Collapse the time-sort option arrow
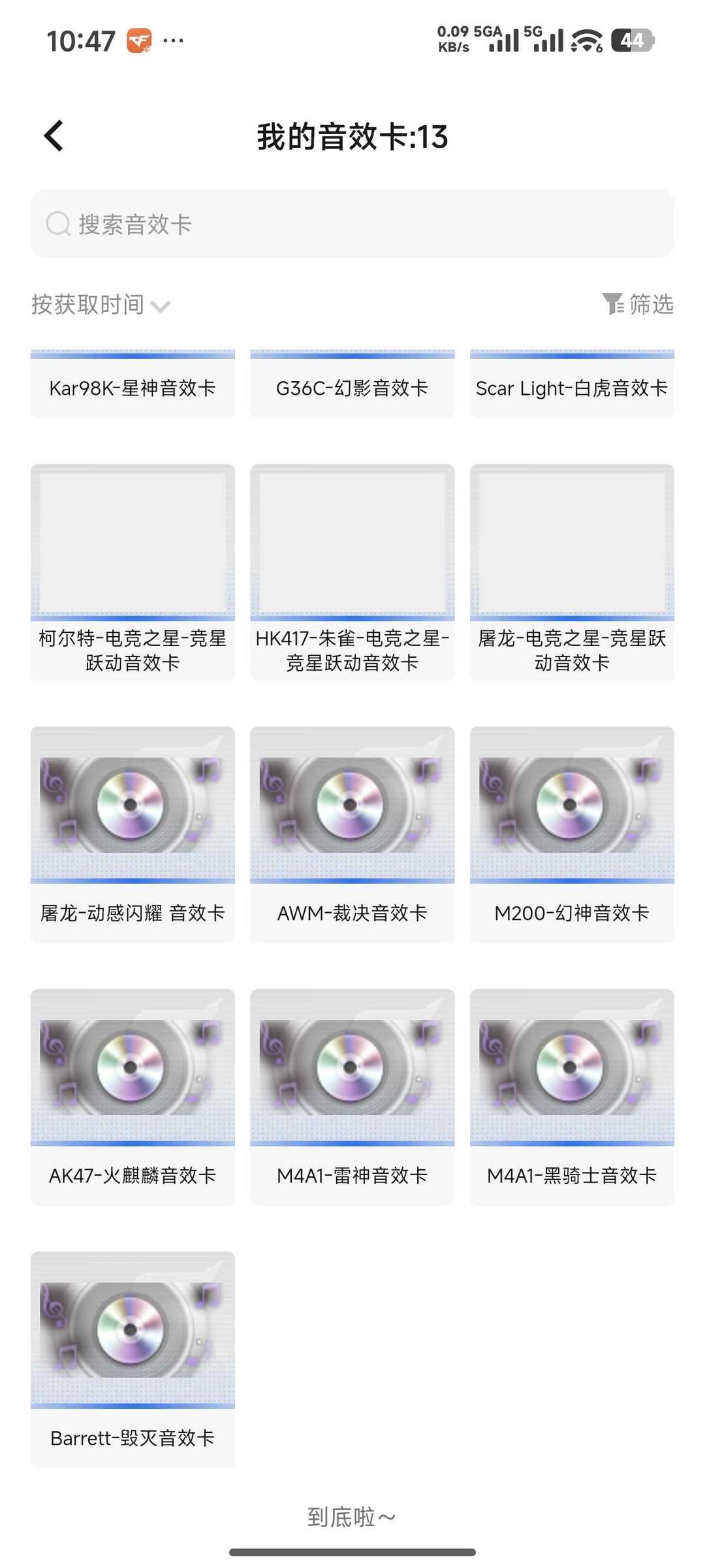Screen dimensions: 705x1568 point(161,307)
